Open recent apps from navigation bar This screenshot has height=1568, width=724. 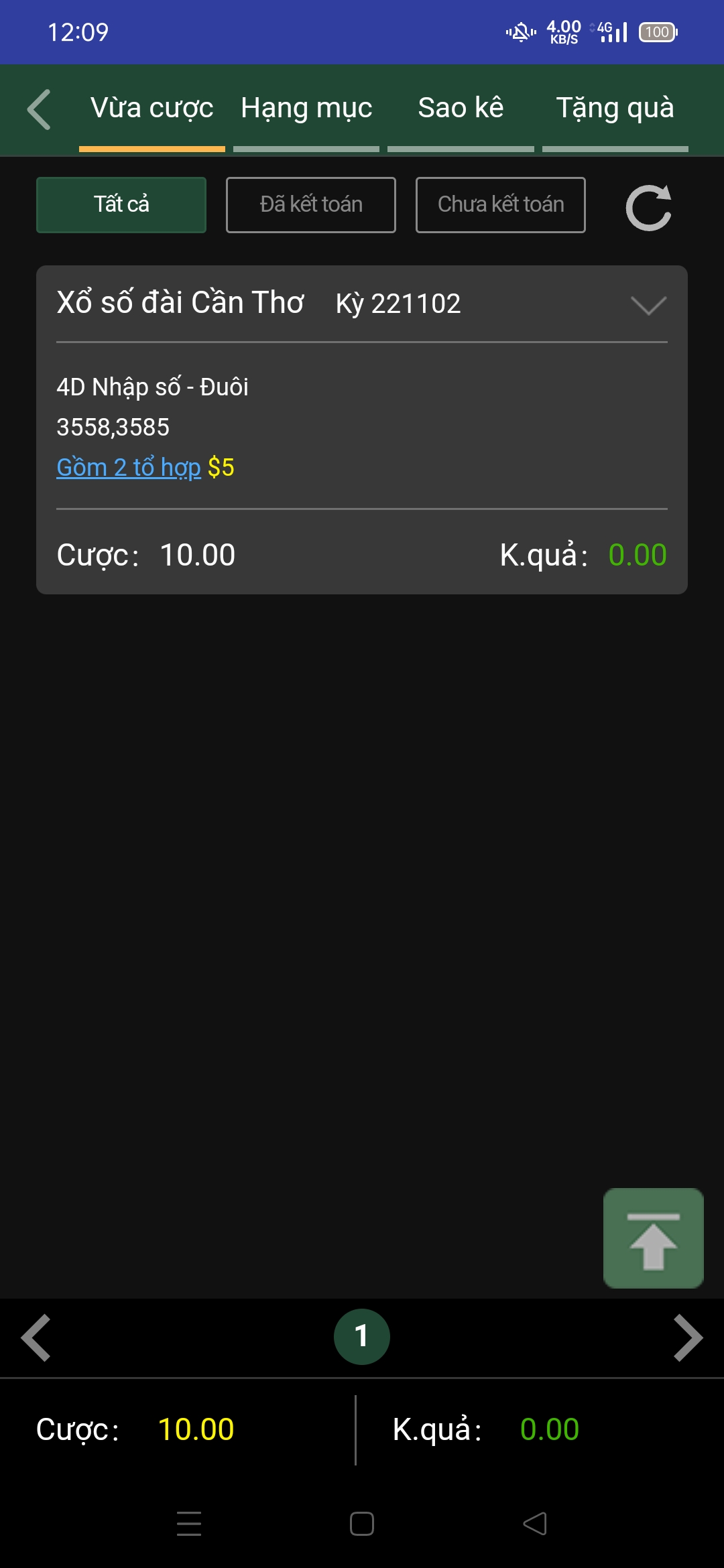[189, 1524]
